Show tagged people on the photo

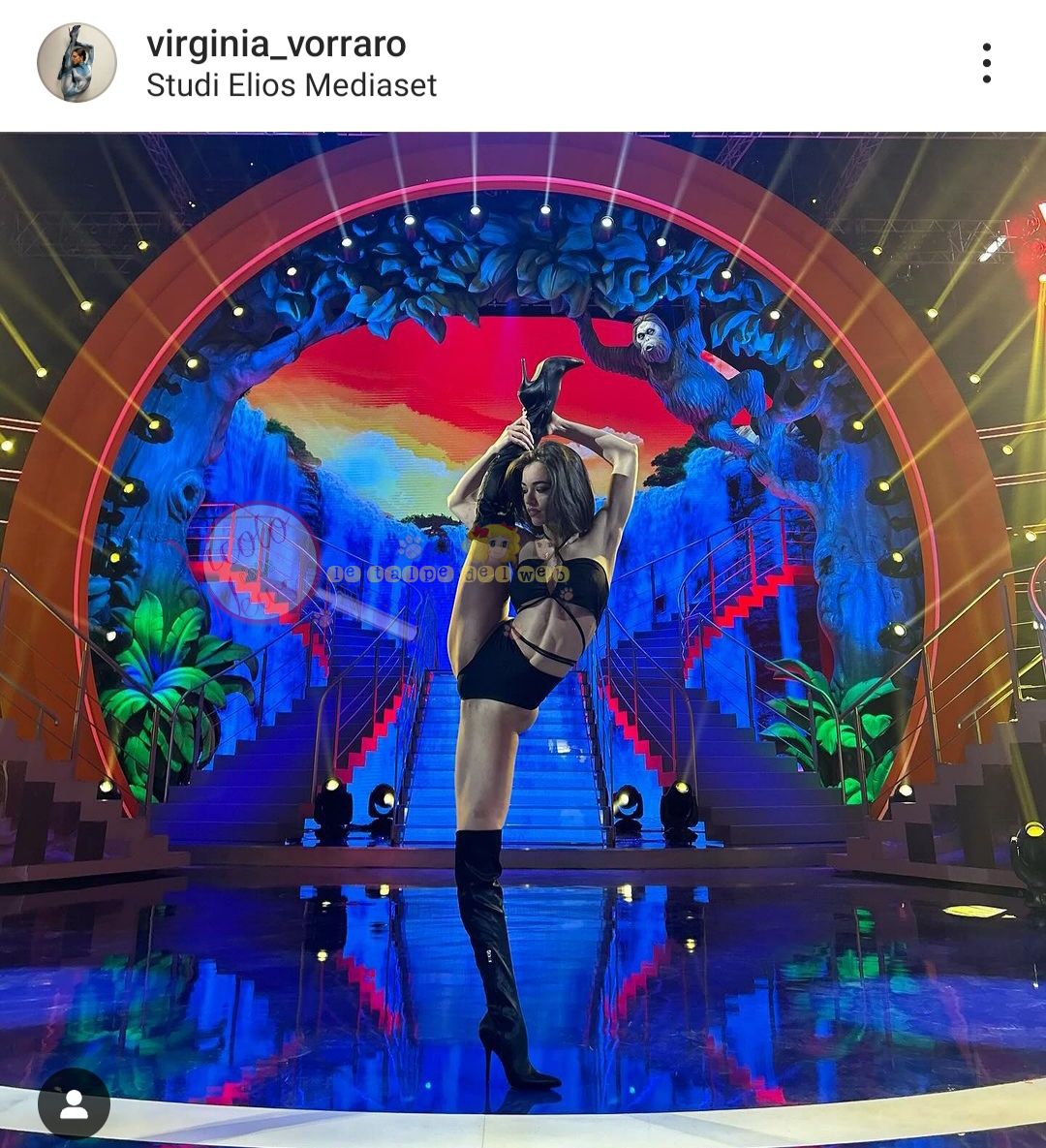pyautogui.click(x=74, y=1102)
